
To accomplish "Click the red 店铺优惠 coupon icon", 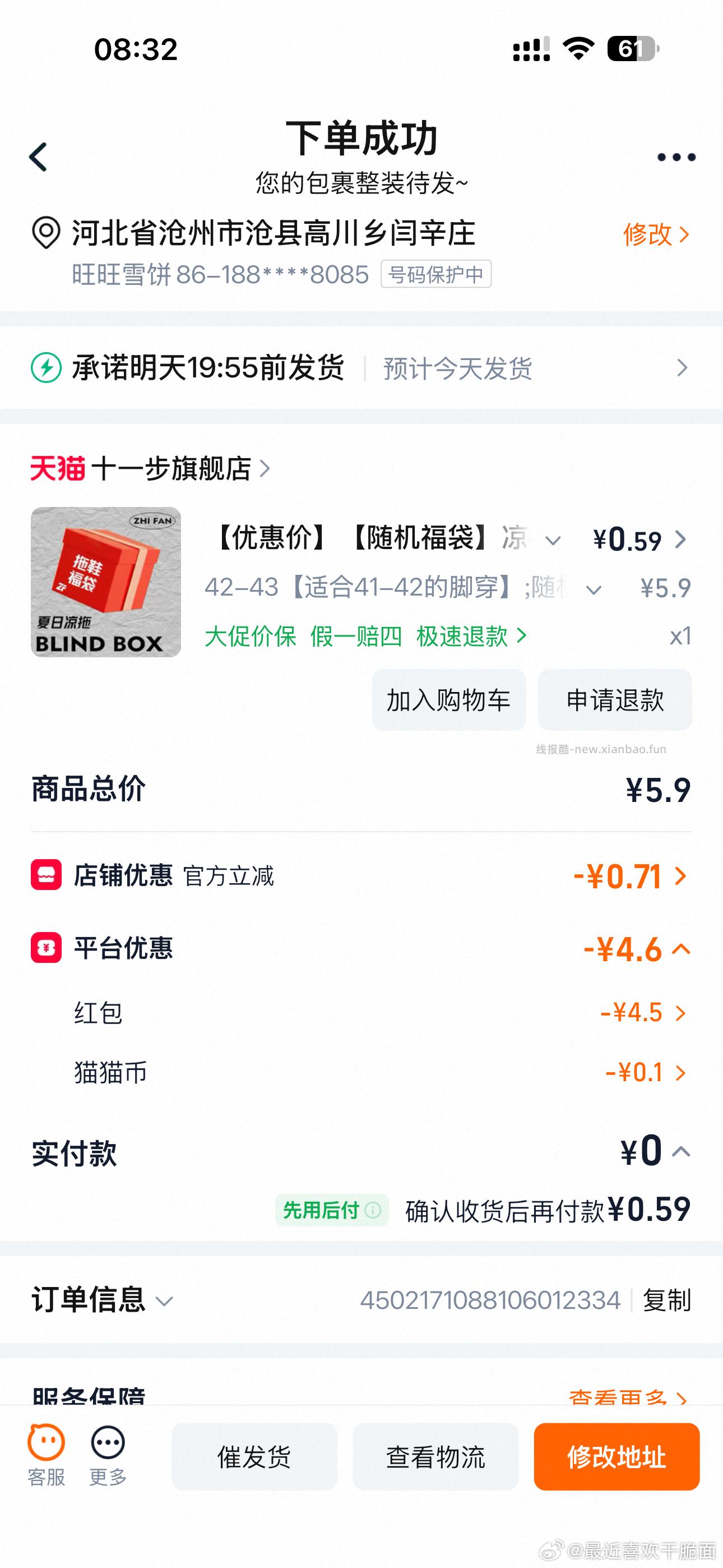I will point(44,876).
